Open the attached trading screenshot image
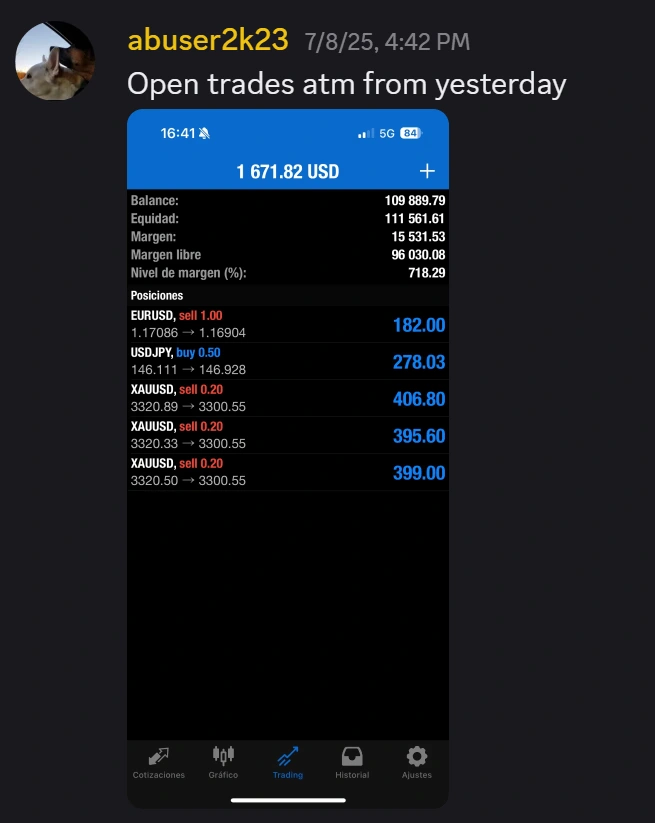Image resolution: width=655 pixels, height=823 pixels. click(x=288, y=458)
